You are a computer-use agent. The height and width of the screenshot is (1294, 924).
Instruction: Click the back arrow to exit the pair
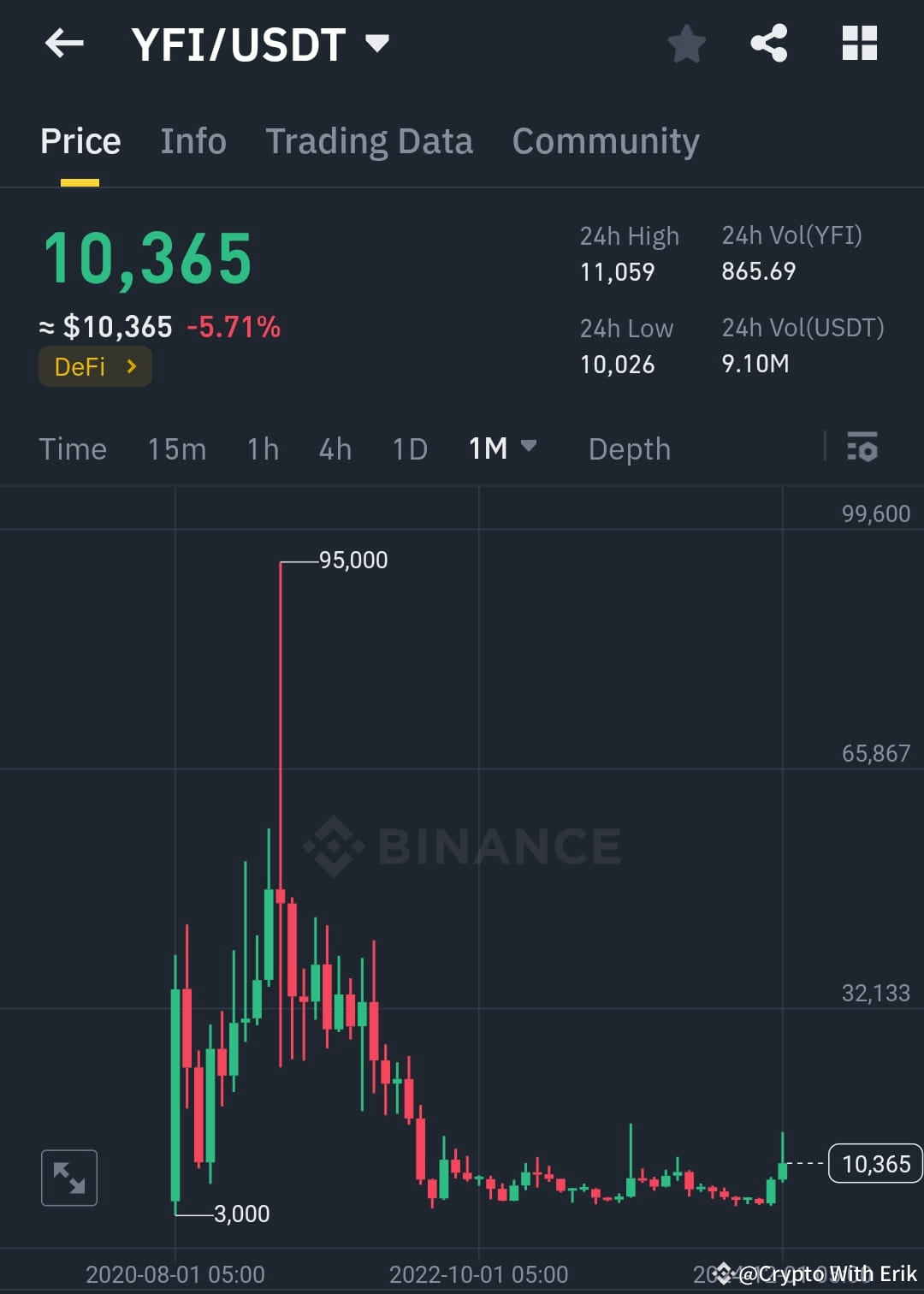pyautogui.click(x=64, y=44)
